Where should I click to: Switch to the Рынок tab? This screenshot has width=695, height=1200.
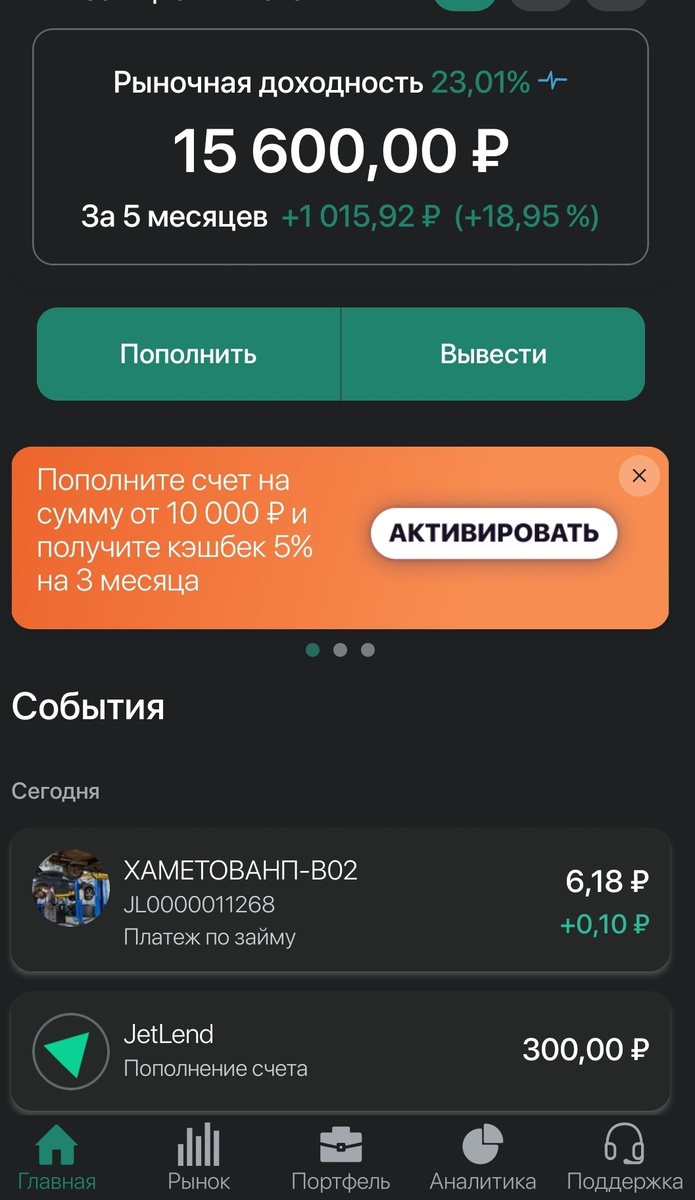[198, 1158]
